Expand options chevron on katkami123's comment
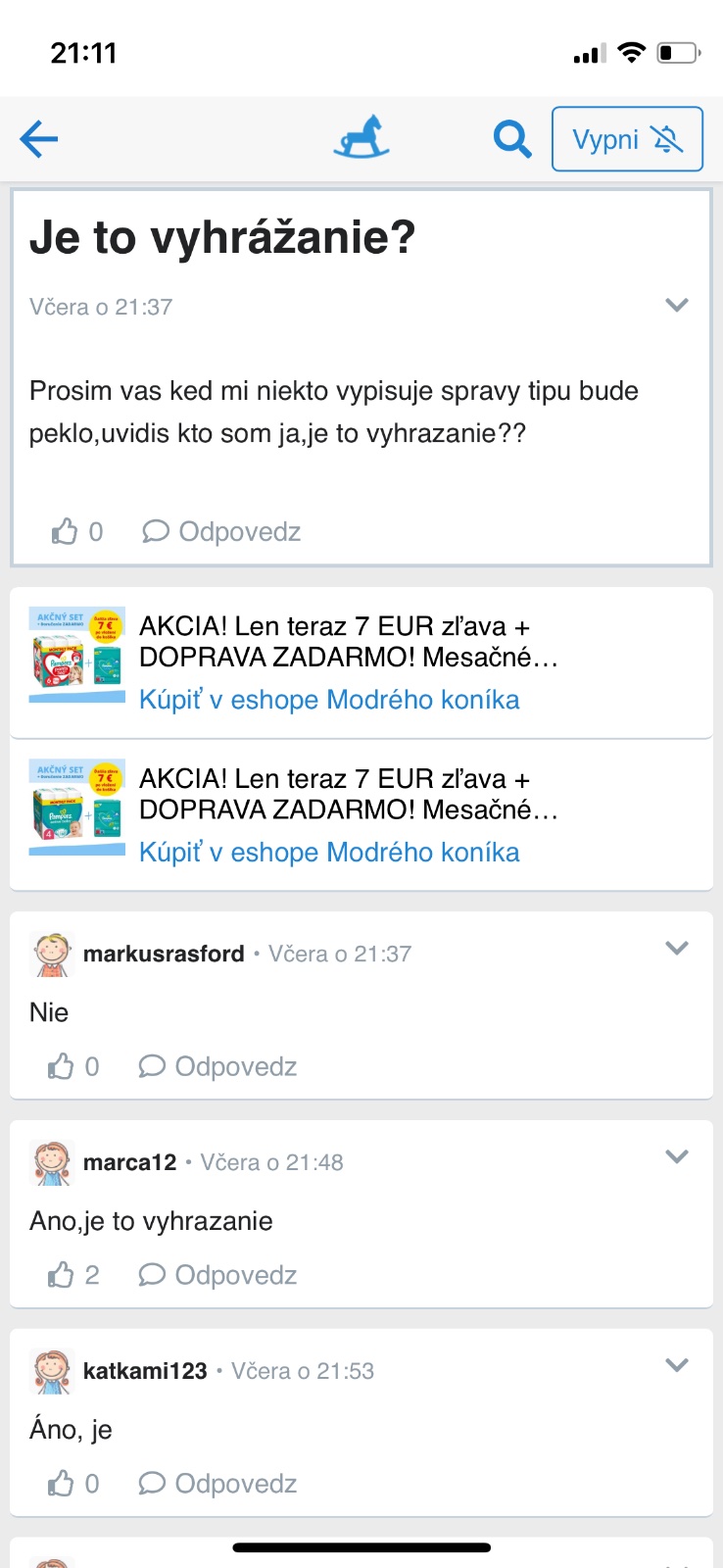The width and height of the screenshot is (723, 1568). point(677,1366)
